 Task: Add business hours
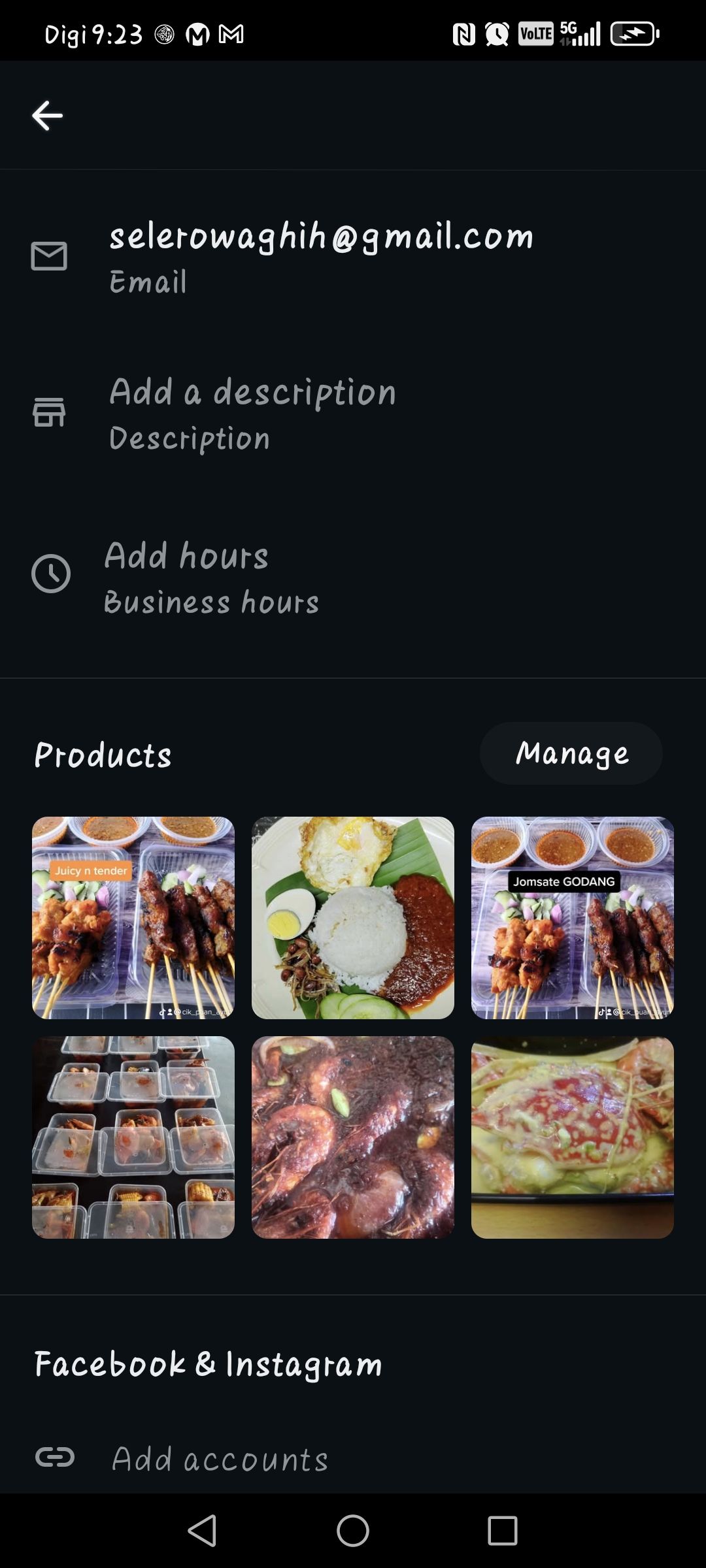pyautogui.click(x=212, y=576)
